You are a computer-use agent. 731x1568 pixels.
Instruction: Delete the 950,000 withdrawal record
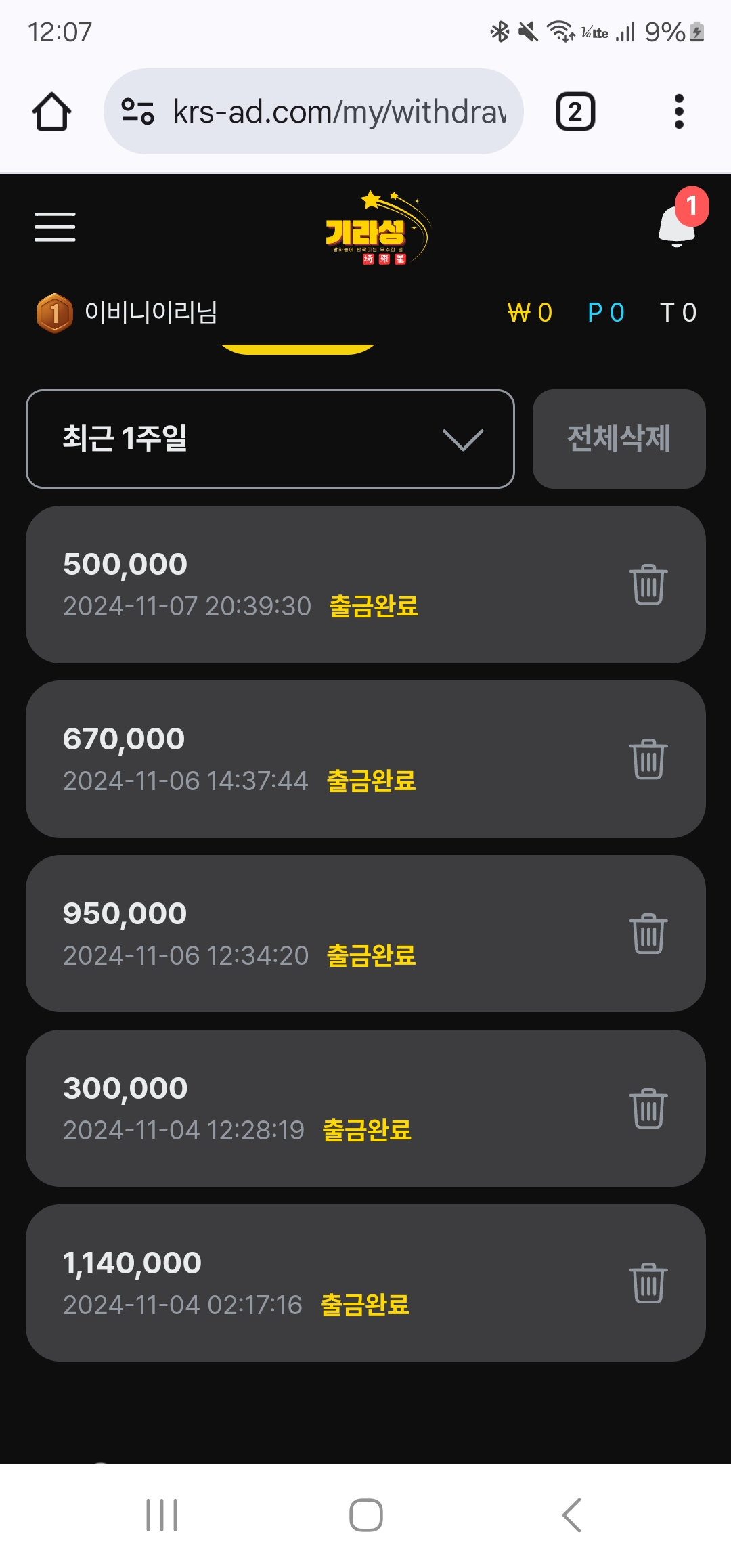pos(648,934)
